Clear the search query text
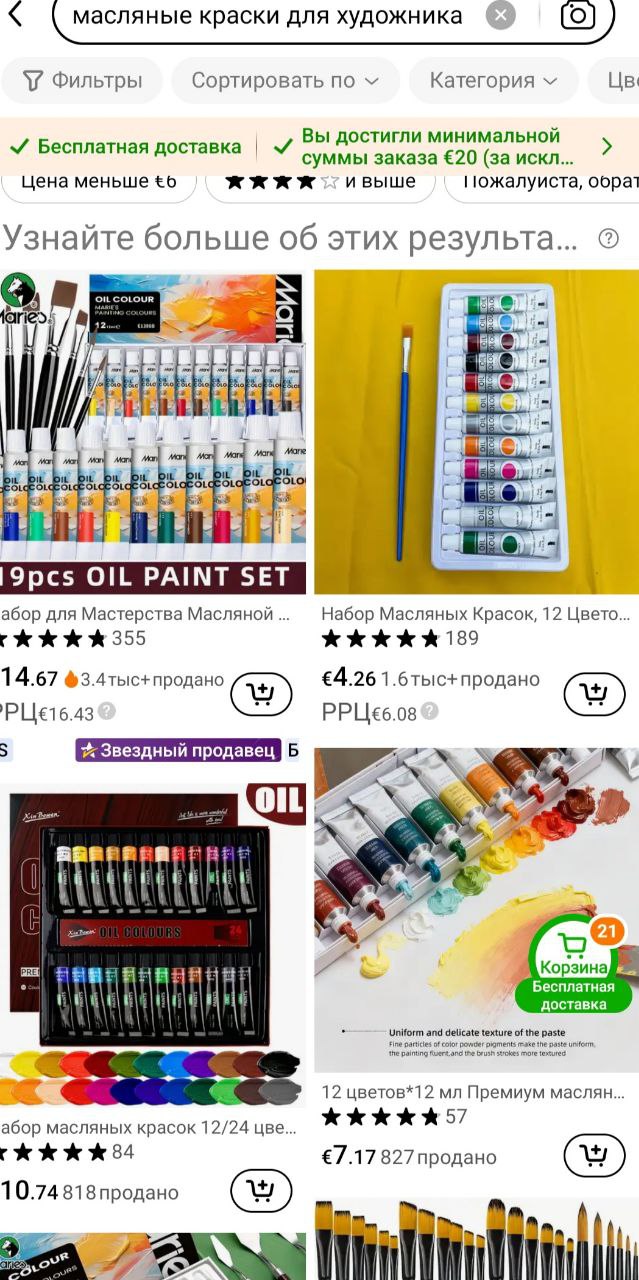Image resolution: width=639 pixels, height=1280 pixels. click(x=500, y=15)
